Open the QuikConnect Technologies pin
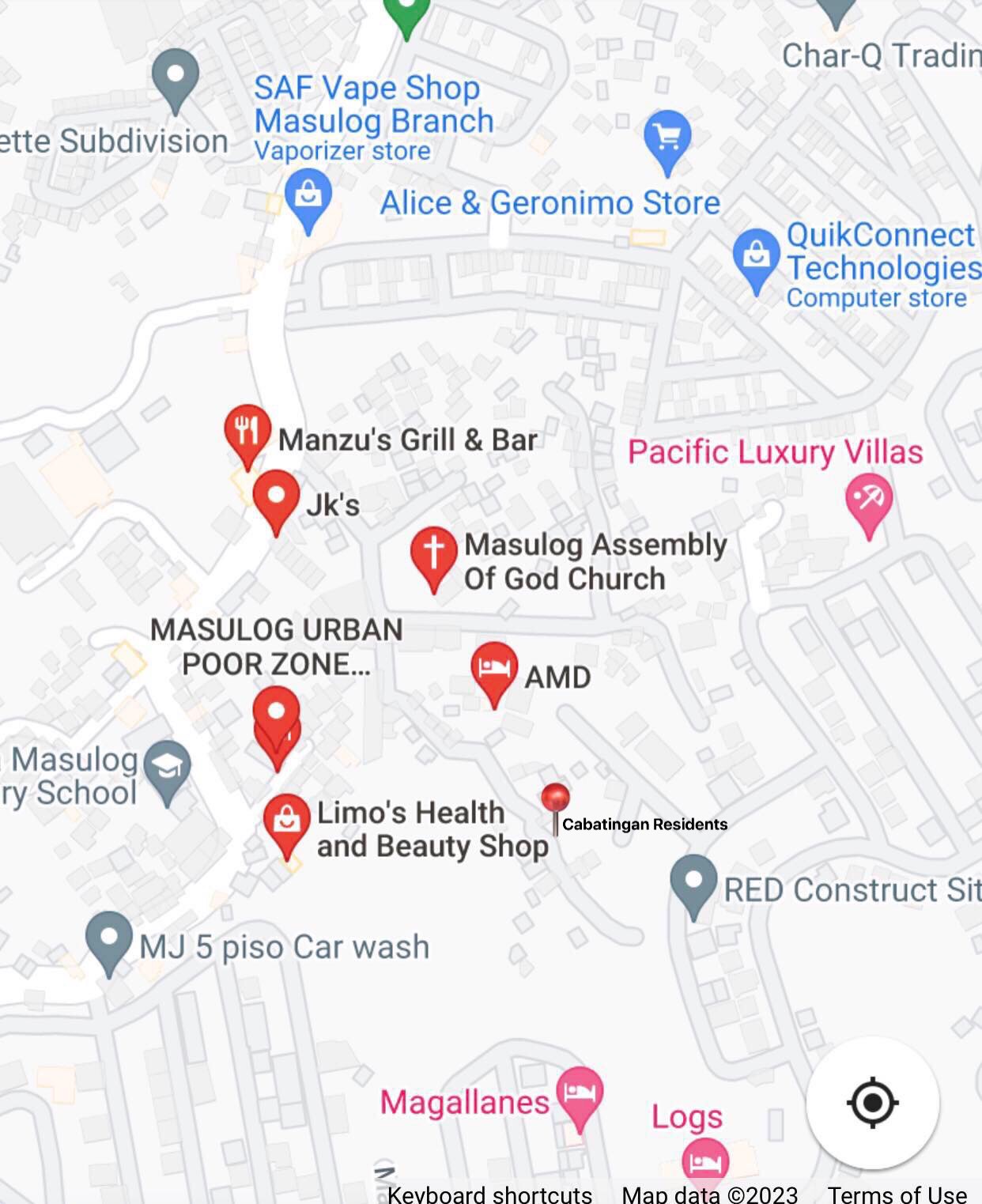Screen dimensions: 982x1204 coord(756,256)
